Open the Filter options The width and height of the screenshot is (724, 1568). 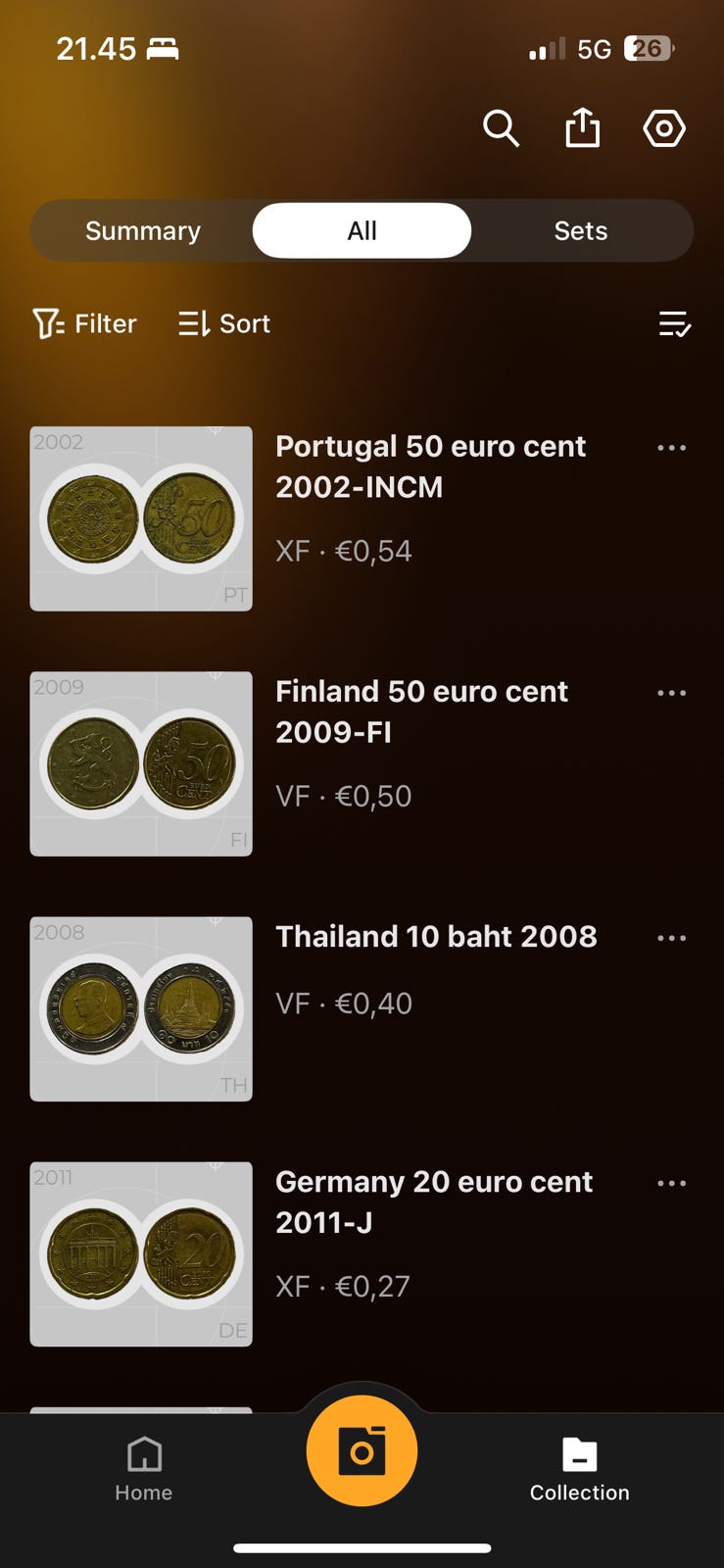(85, 323)
